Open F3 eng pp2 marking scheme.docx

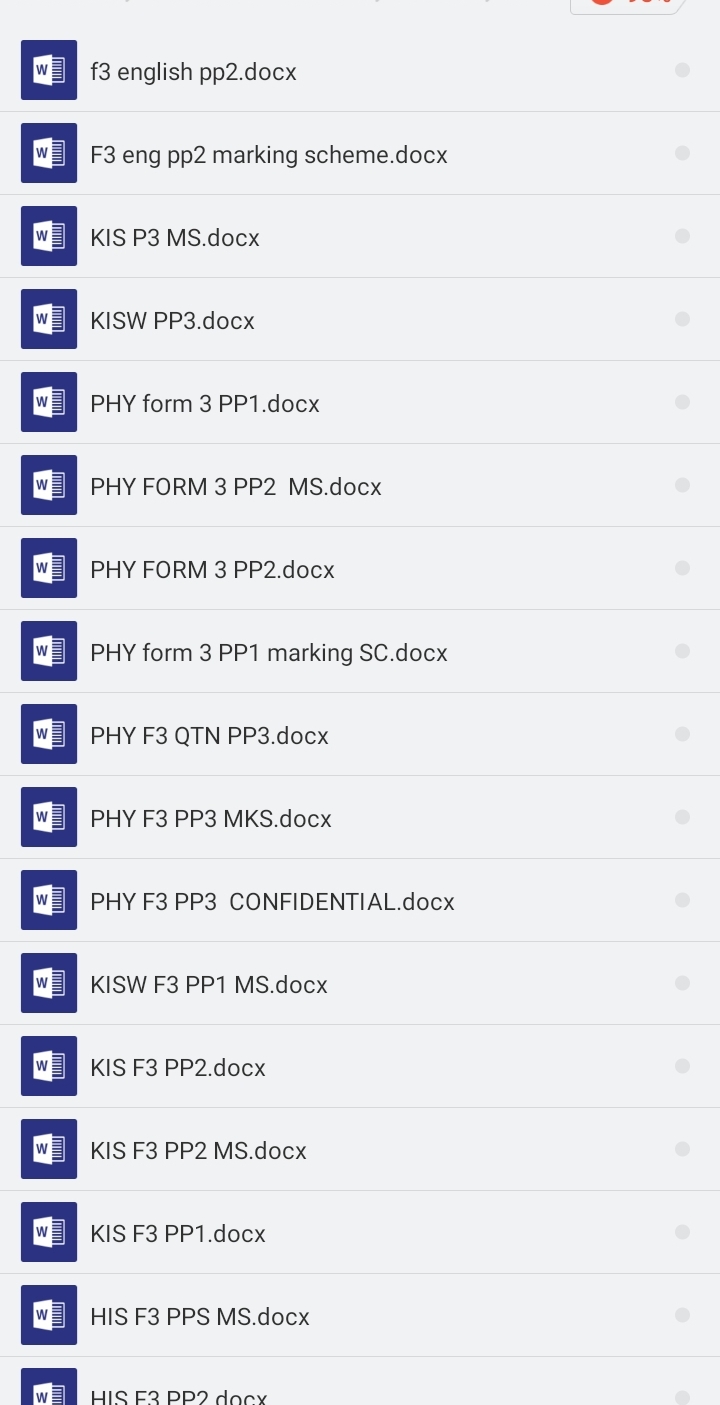(268, 155)
